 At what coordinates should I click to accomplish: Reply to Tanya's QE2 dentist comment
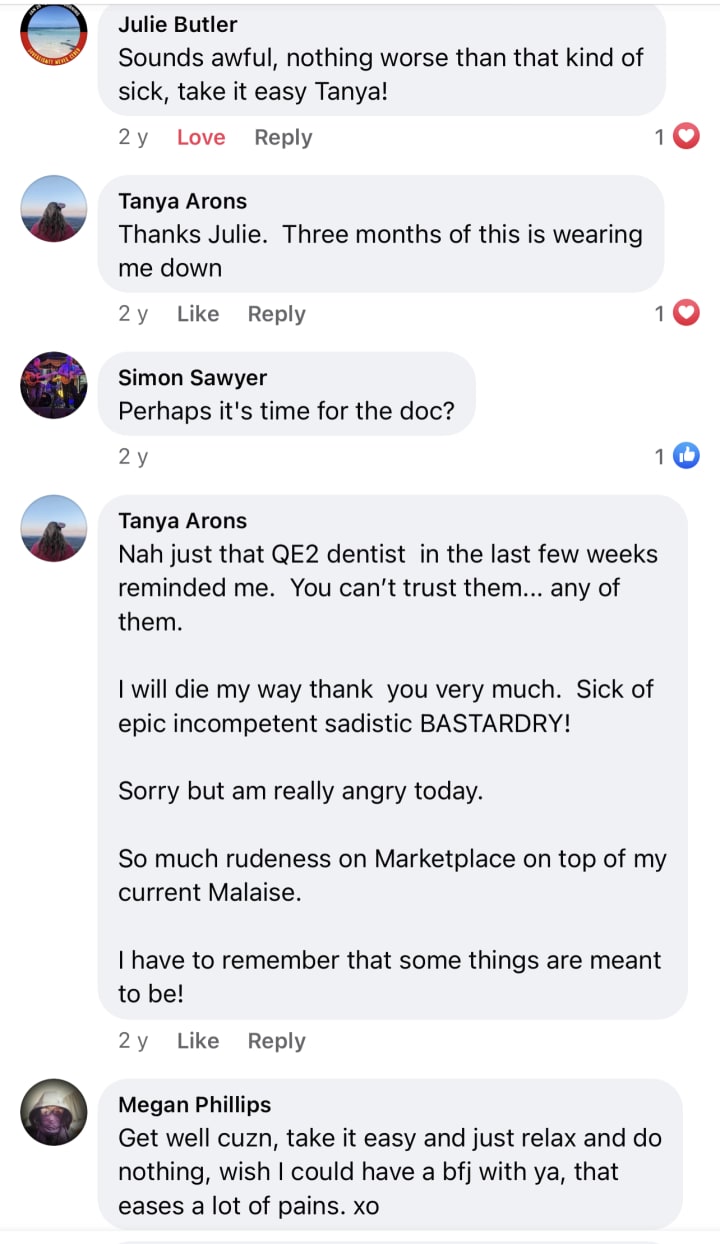[276, 1041]
